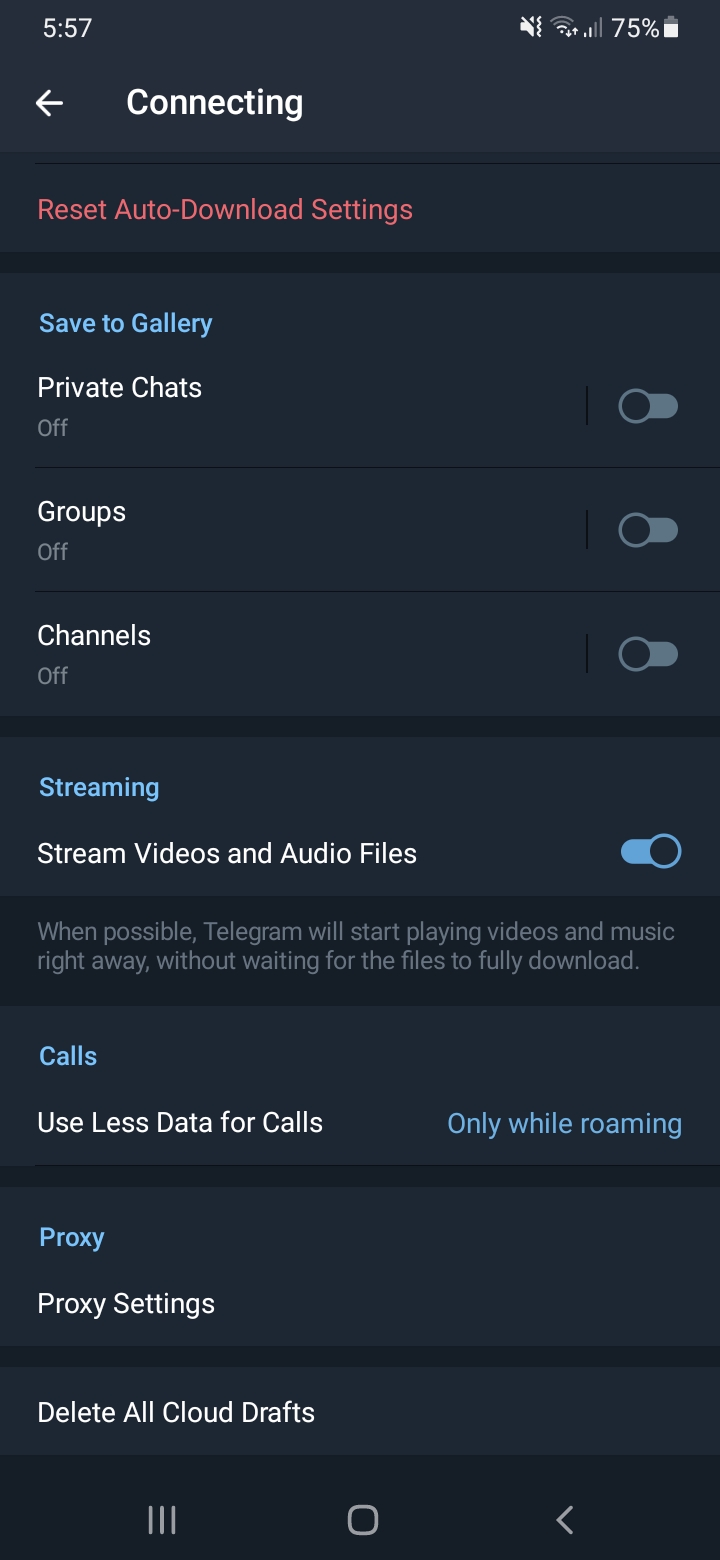Viewport: 720px width, 1560px height.
Task: Enable saving Private Chats media to gallery
Action: click(x=647, y=405)
